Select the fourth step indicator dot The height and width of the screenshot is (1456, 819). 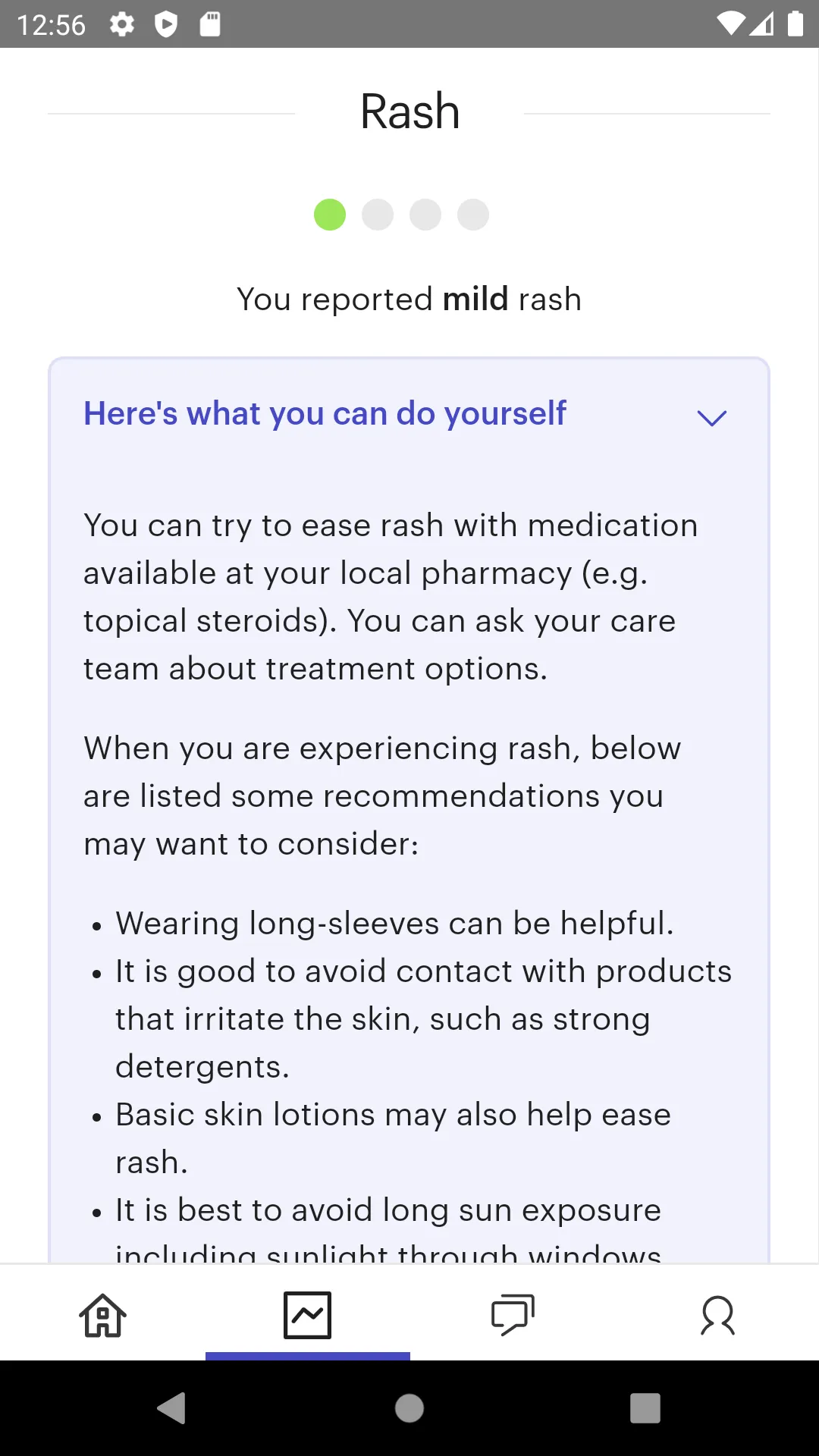[x=472, y=215]
